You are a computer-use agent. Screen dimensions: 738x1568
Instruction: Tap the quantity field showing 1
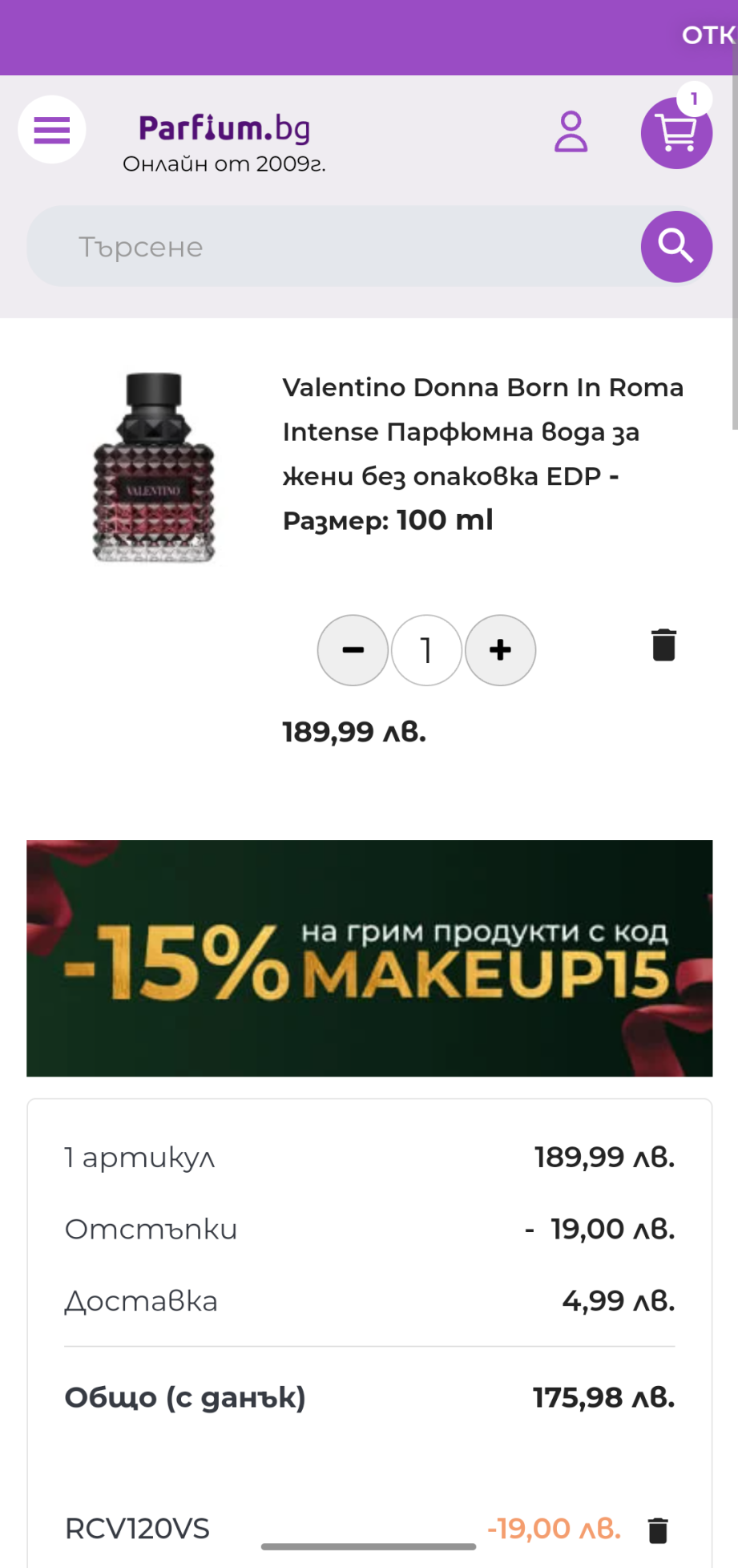coord(427,650)
